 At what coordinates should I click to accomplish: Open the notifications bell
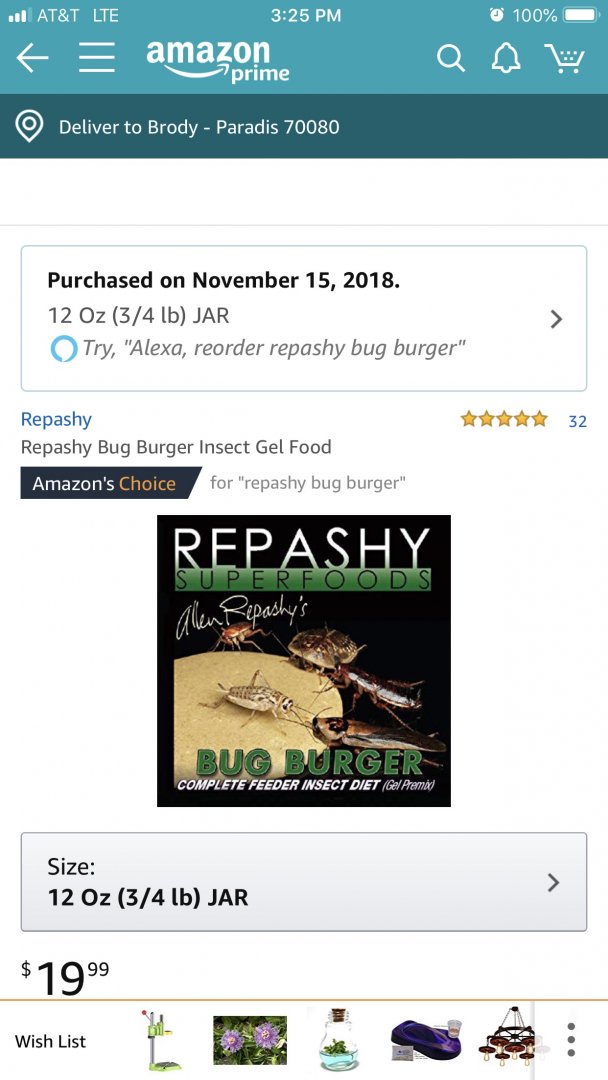pos(506,59)
